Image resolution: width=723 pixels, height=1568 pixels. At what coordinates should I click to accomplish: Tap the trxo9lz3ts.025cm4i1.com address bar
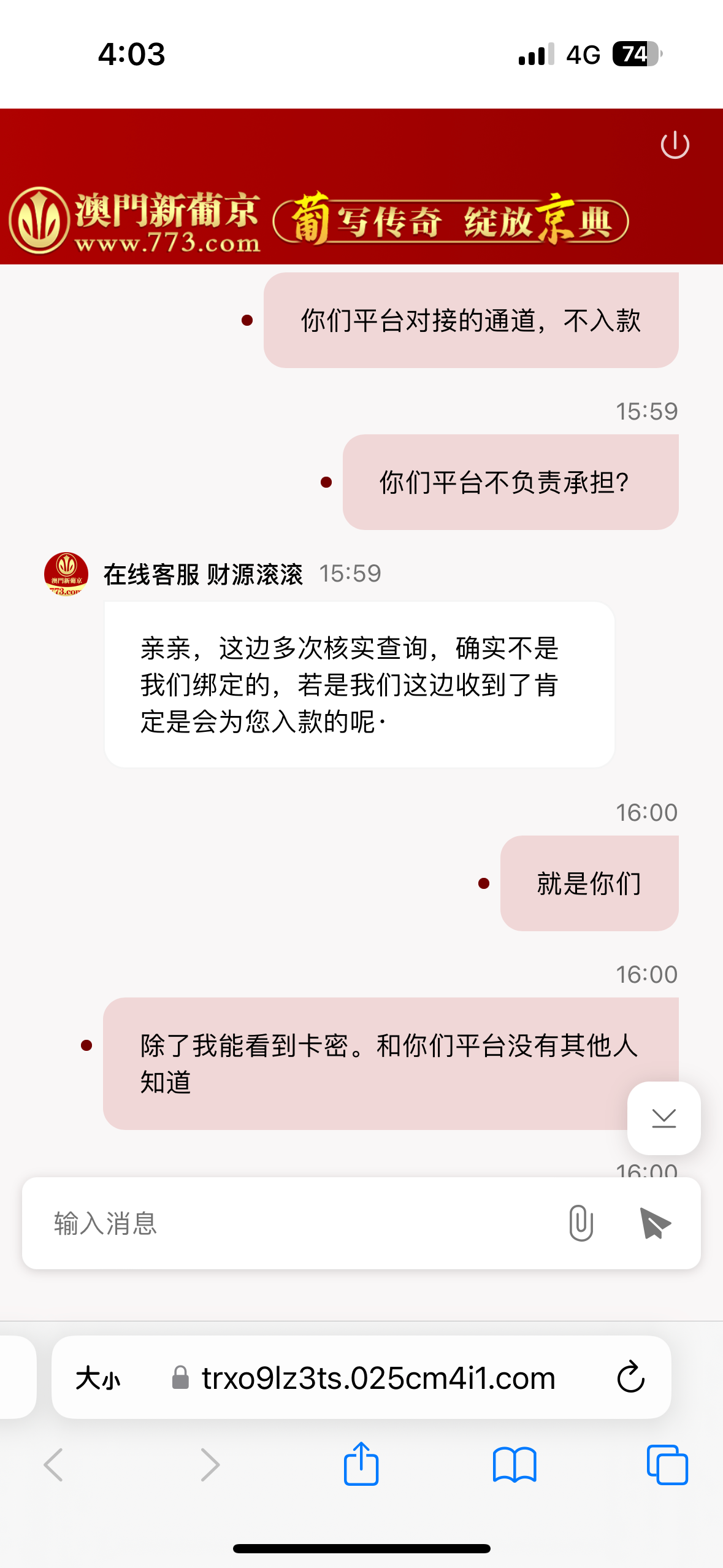tap(378, 1377)
